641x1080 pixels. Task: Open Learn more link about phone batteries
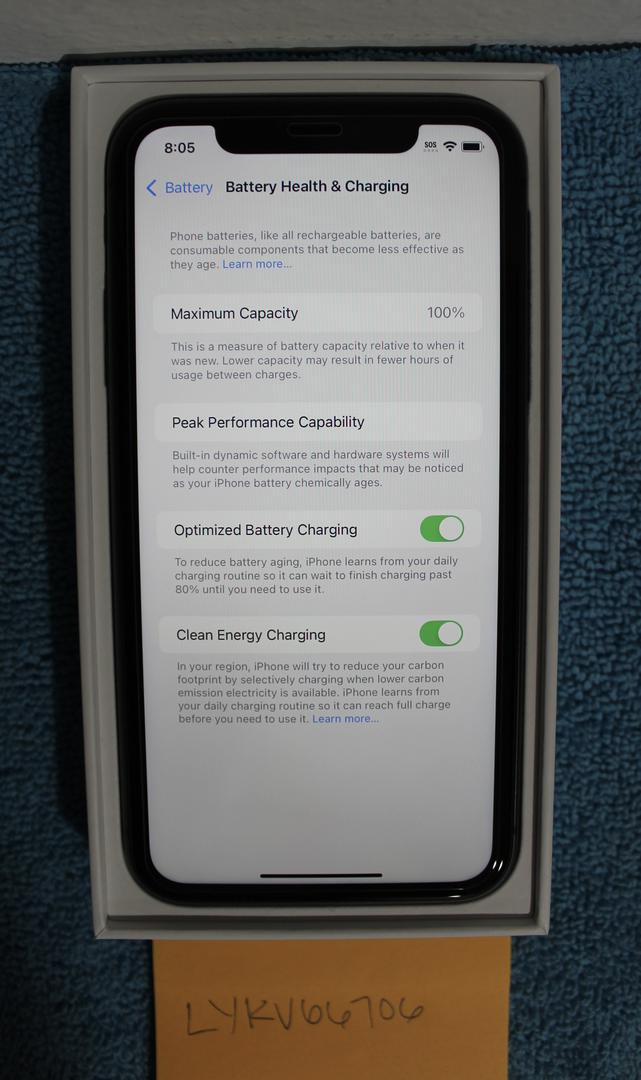click(257, 264)
